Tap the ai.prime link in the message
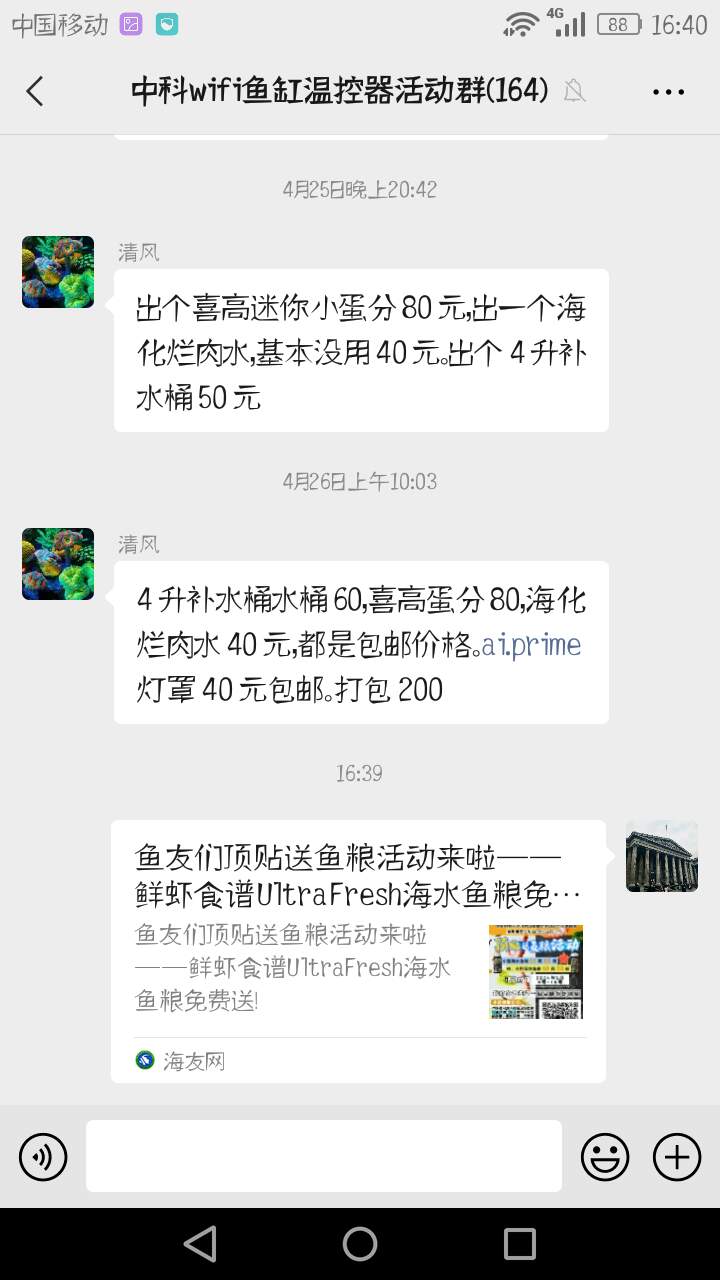 531,645
